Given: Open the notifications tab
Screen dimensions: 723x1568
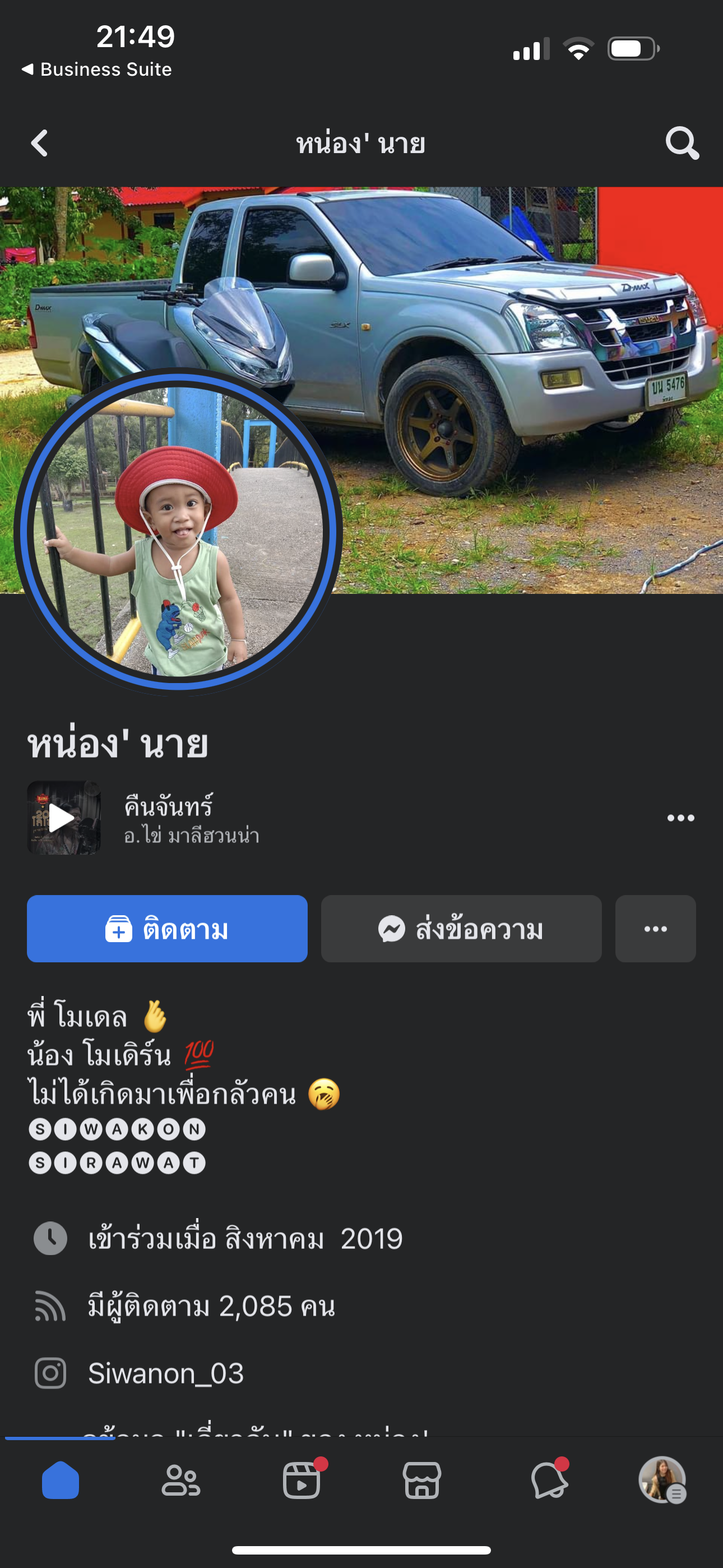Looking at the screenshot, I should click(x=548, y=1481).
